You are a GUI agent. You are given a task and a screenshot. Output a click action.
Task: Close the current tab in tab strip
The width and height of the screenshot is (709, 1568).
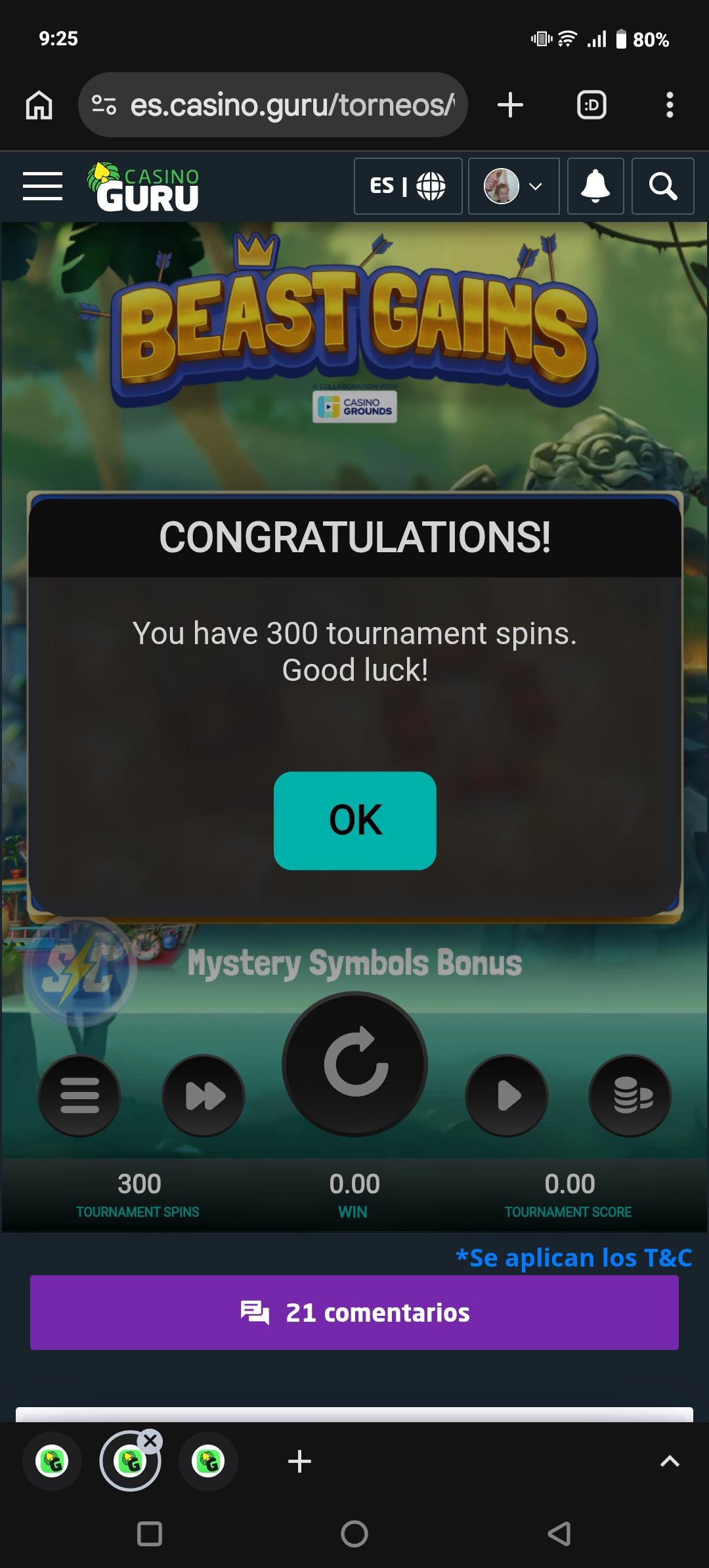[x=150, y=1441]
